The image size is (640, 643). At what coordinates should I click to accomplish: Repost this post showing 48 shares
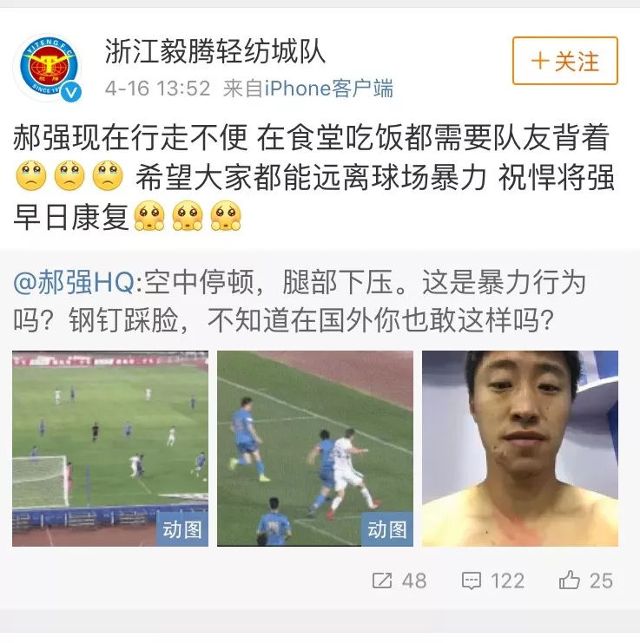(x=399, y=580)
